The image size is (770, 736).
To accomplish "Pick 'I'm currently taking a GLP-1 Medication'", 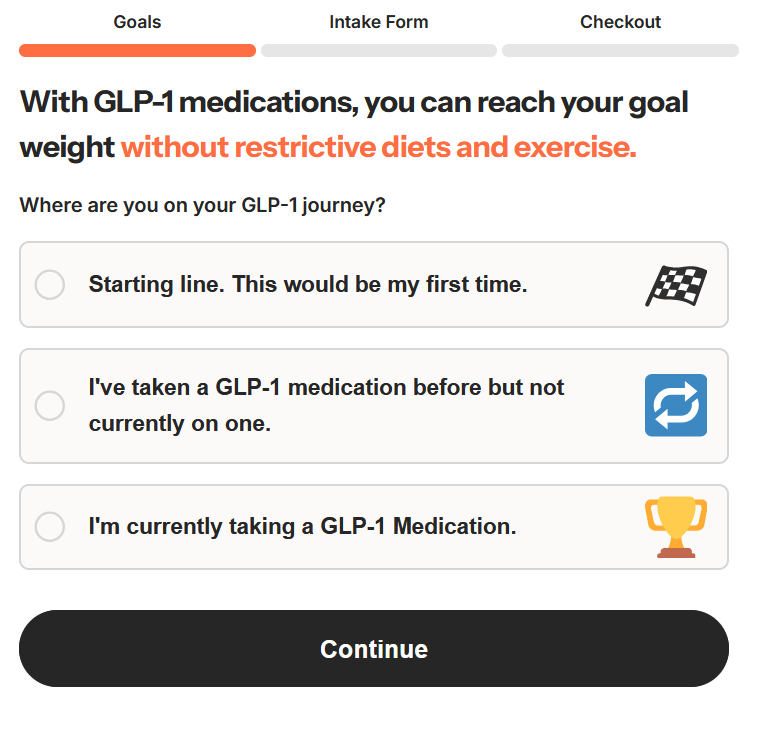I will 50,526.
